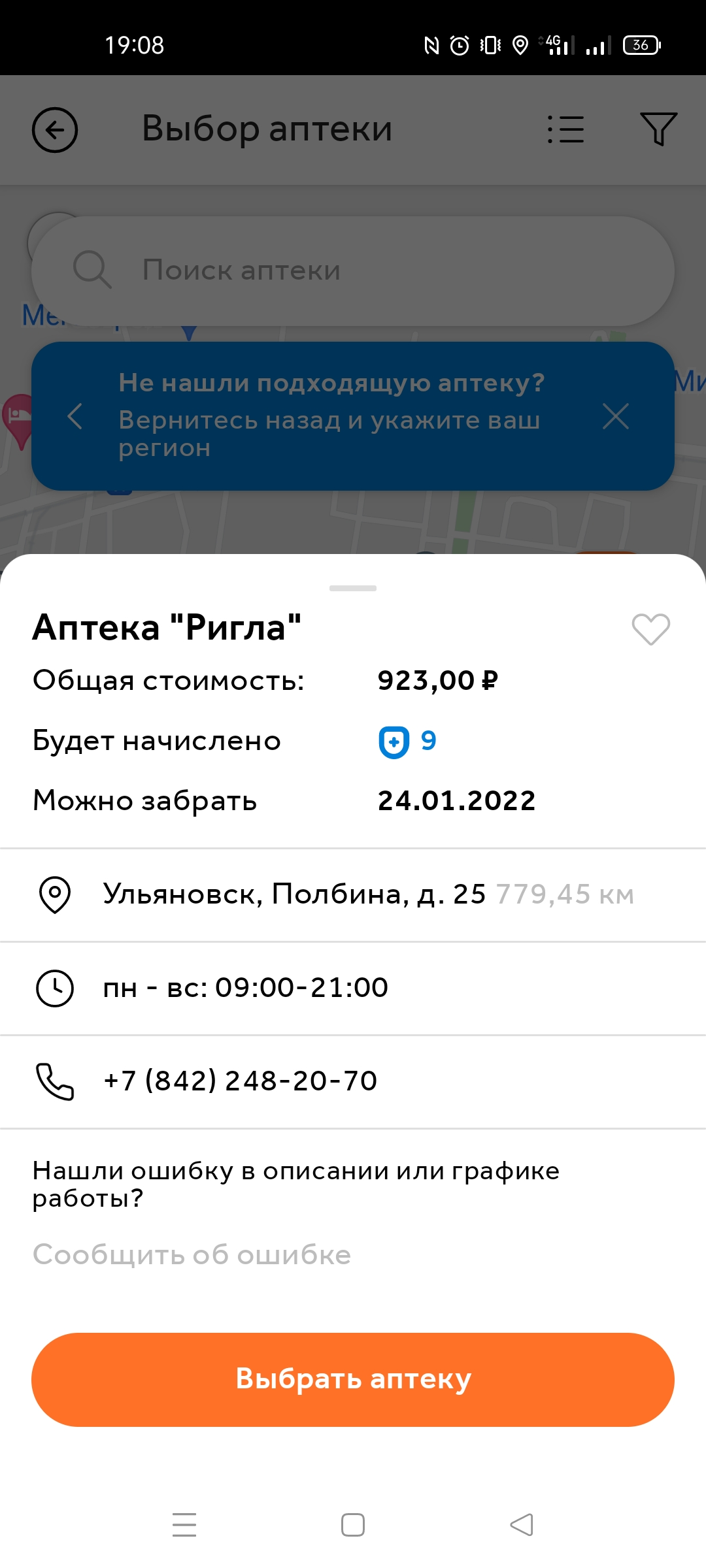This screenshot has height=1568, width=706.
Task: Report an error via Сообщить об ошибке
Action: pos(192,1254)
